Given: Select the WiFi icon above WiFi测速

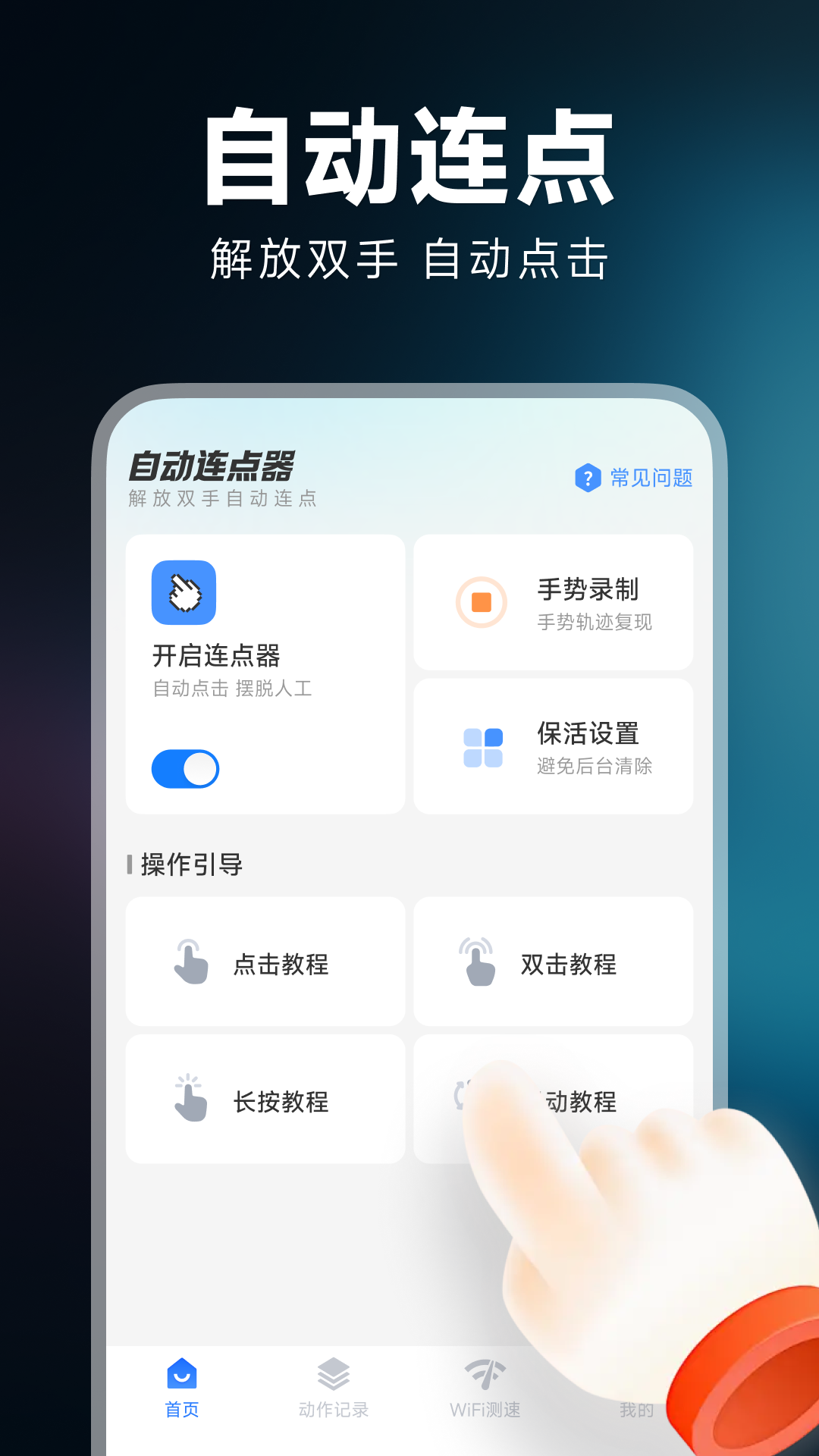Looking at the screenshot, I should (x=485, y=1375).
